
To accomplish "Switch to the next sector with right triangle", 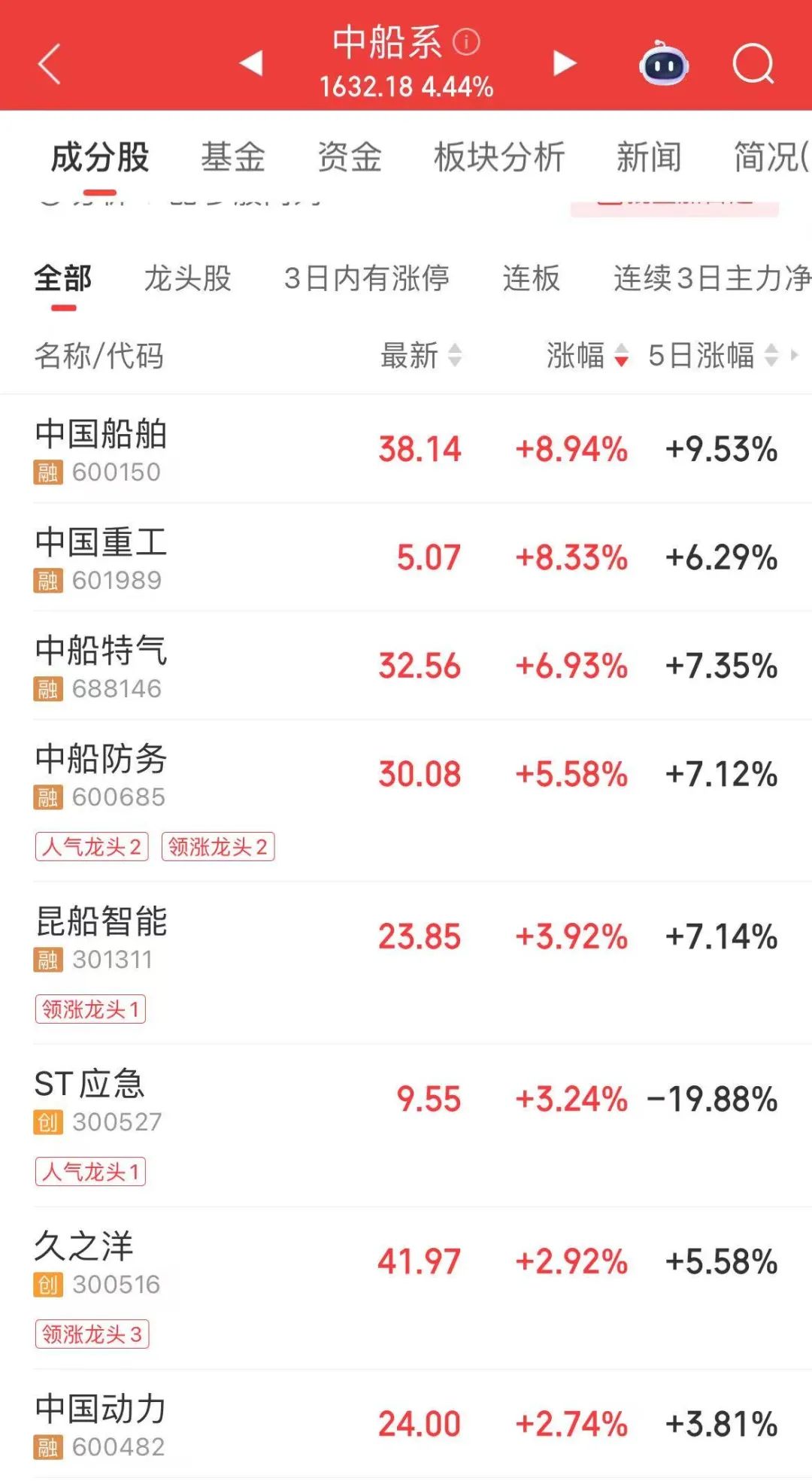I will coord(564,63).
